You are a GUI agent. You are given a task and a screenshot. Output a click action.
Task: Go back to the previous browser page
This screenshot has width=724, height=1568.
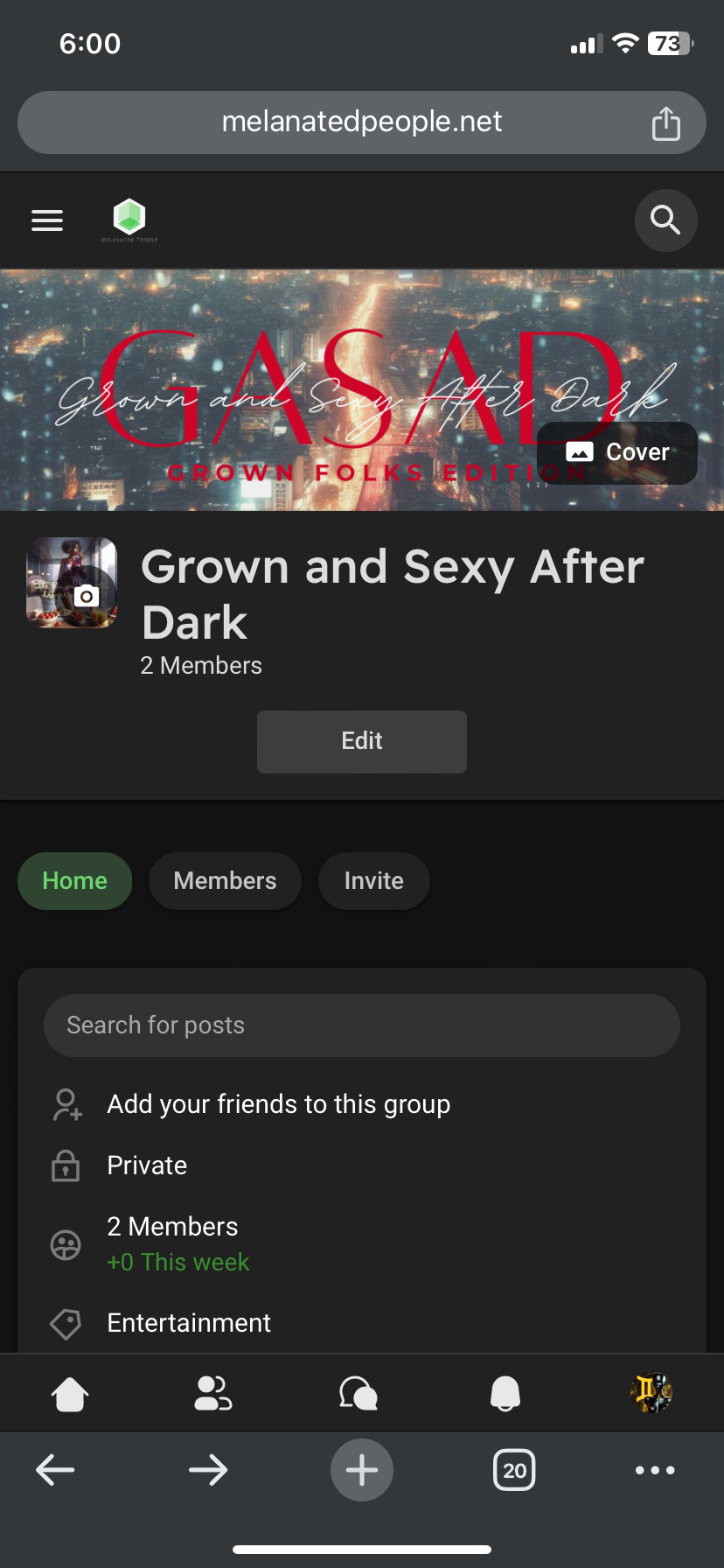point(55,1470)
